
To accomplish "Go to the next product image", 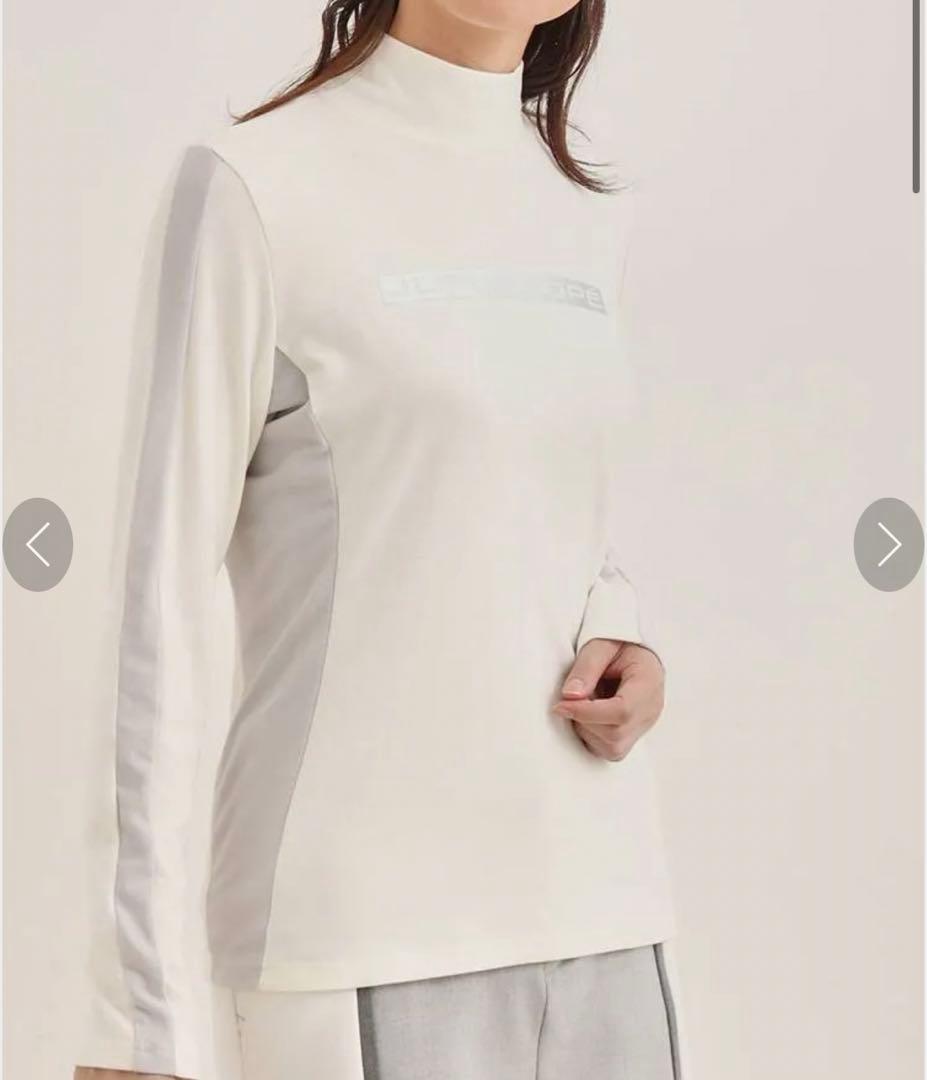I will pos(888,545).
